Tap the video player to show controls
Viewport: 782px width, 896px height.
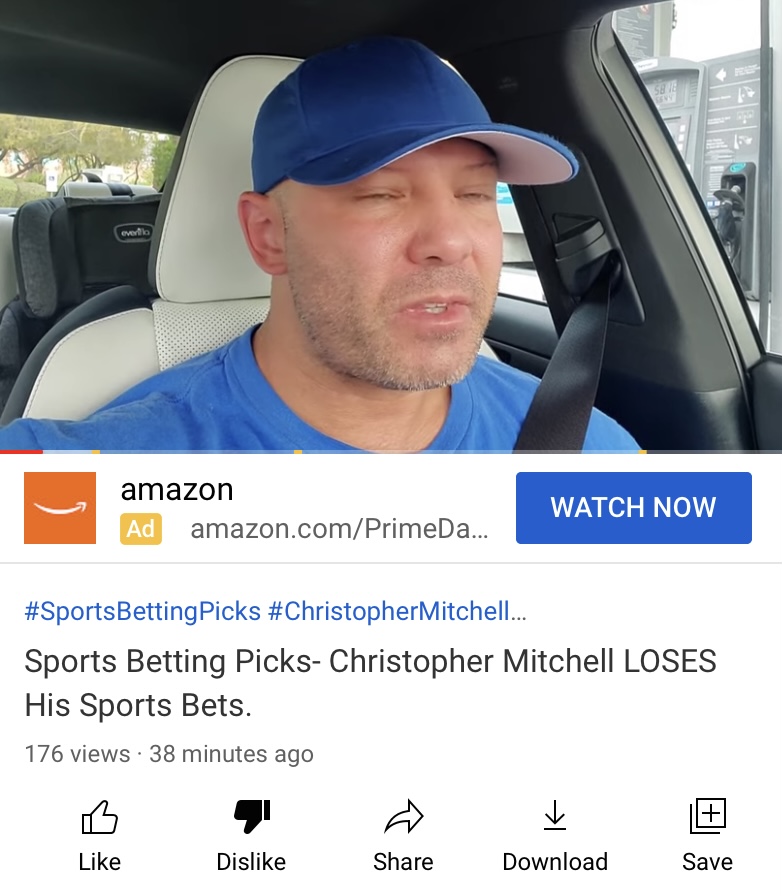pos(391,225)
